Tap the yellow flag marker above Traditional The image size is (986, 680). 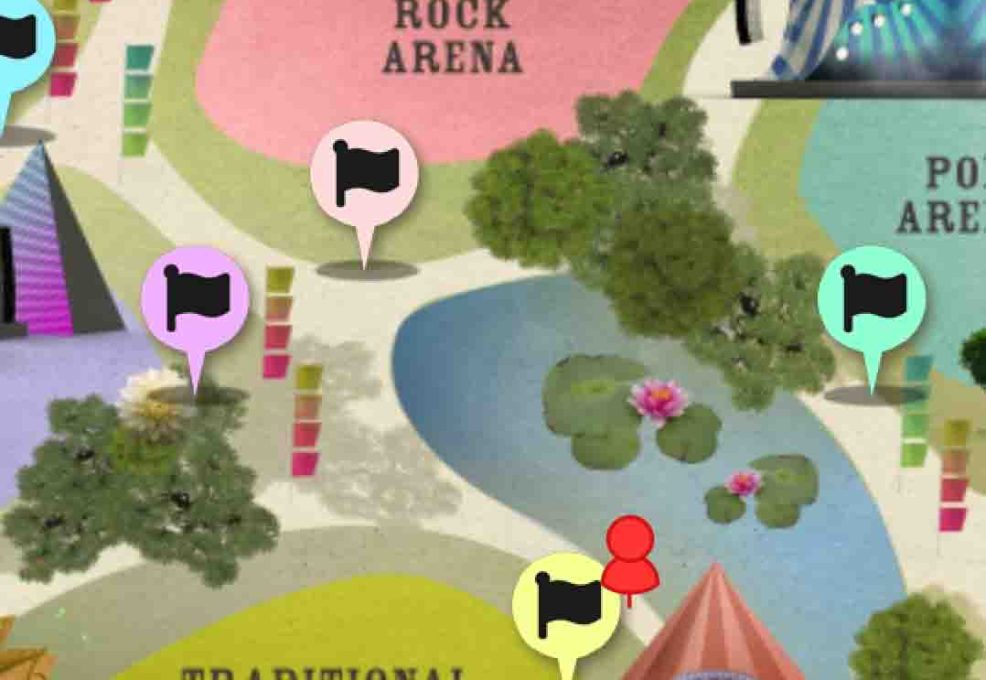point(566,605)
